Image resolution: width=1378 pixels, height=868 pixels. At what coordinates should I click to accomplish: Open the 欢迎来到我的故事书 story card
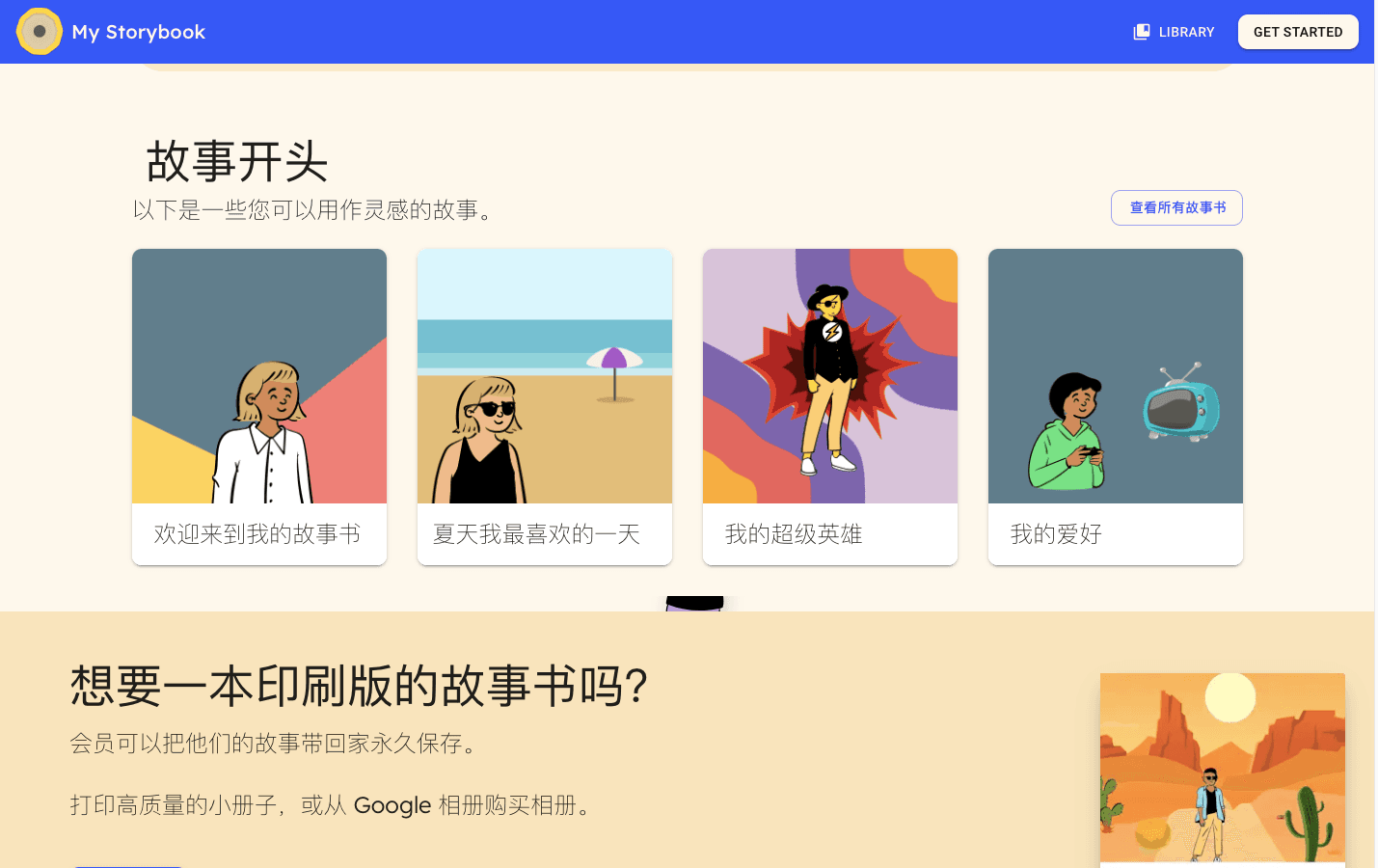pos(259,405)
